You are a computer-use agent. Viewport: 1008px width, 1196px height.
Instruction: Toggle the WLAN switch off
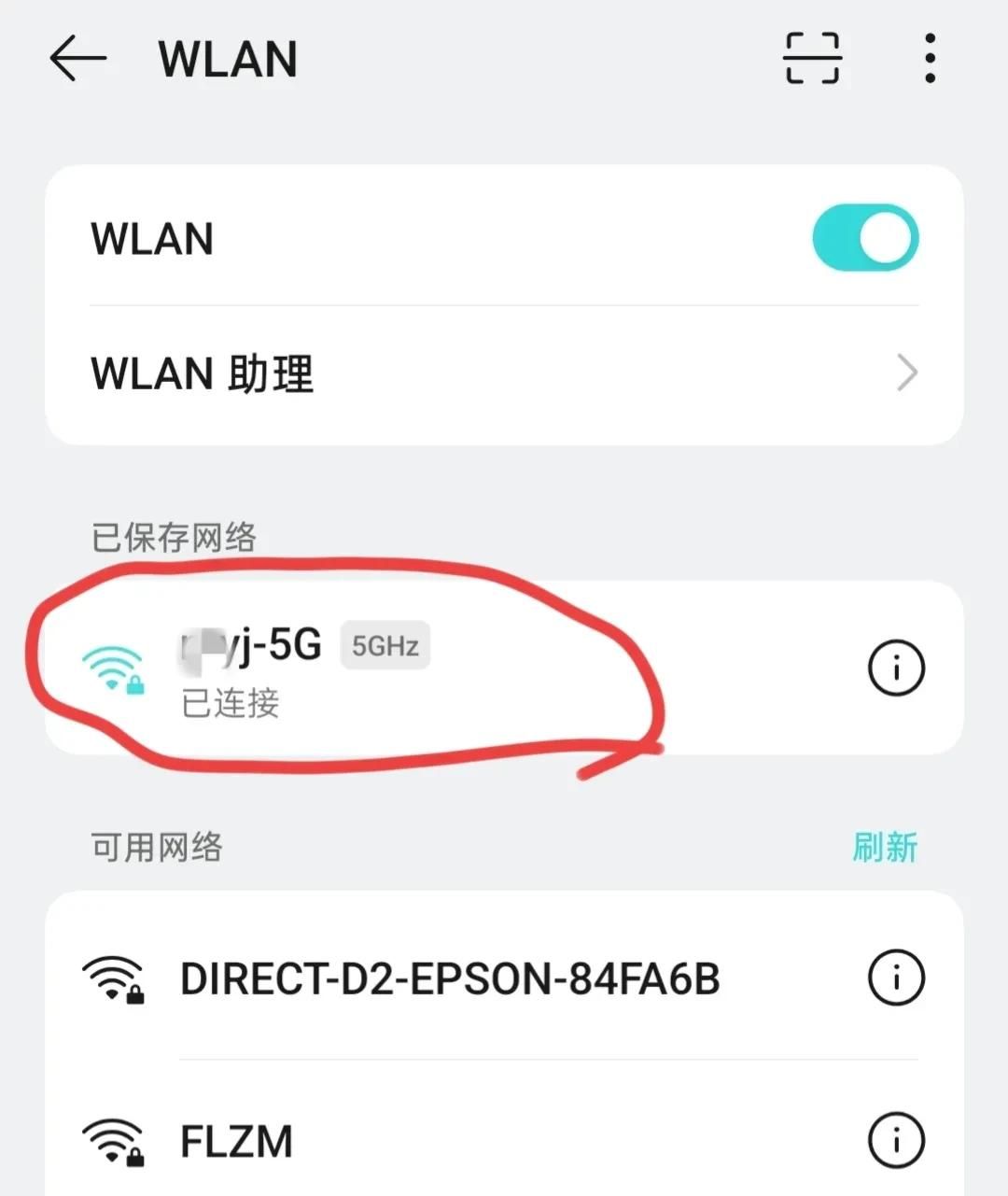(865, 238)
